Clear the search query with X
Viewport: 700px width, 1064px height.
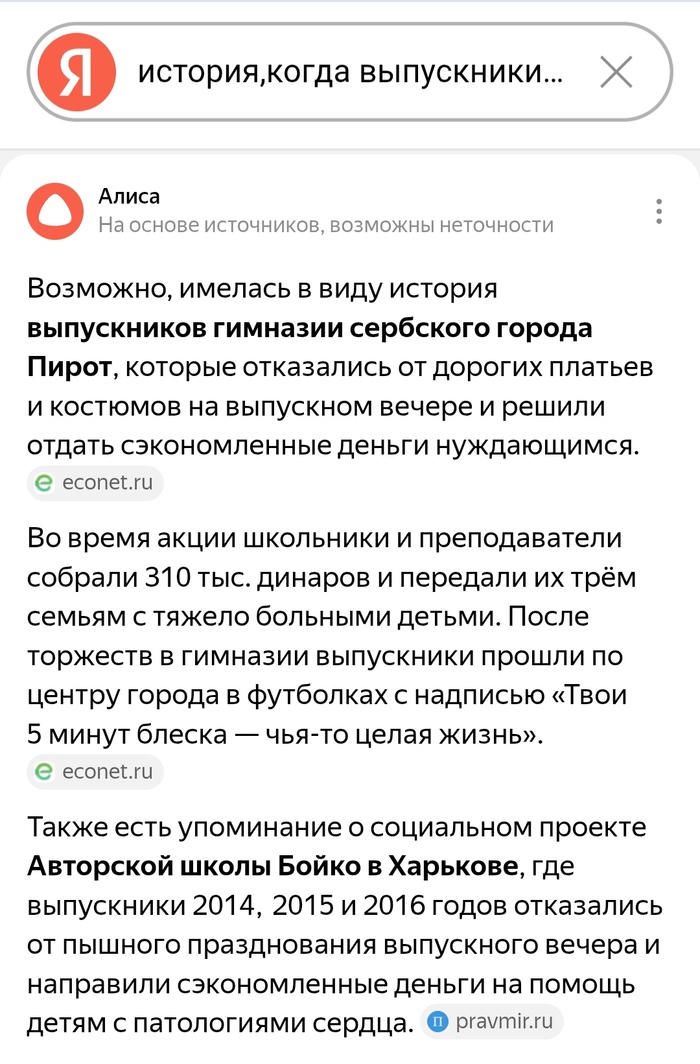tap(615, 73)
